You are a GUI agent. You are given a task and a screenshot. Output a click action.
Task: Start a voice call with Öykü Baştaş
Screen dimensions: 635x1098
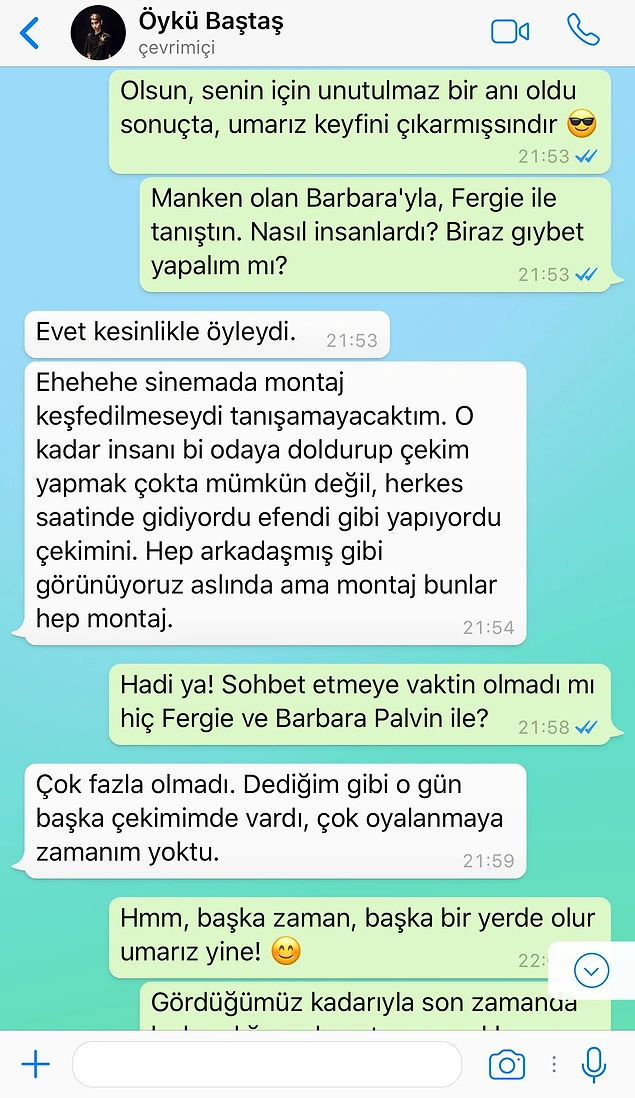(x=583, y=30)
